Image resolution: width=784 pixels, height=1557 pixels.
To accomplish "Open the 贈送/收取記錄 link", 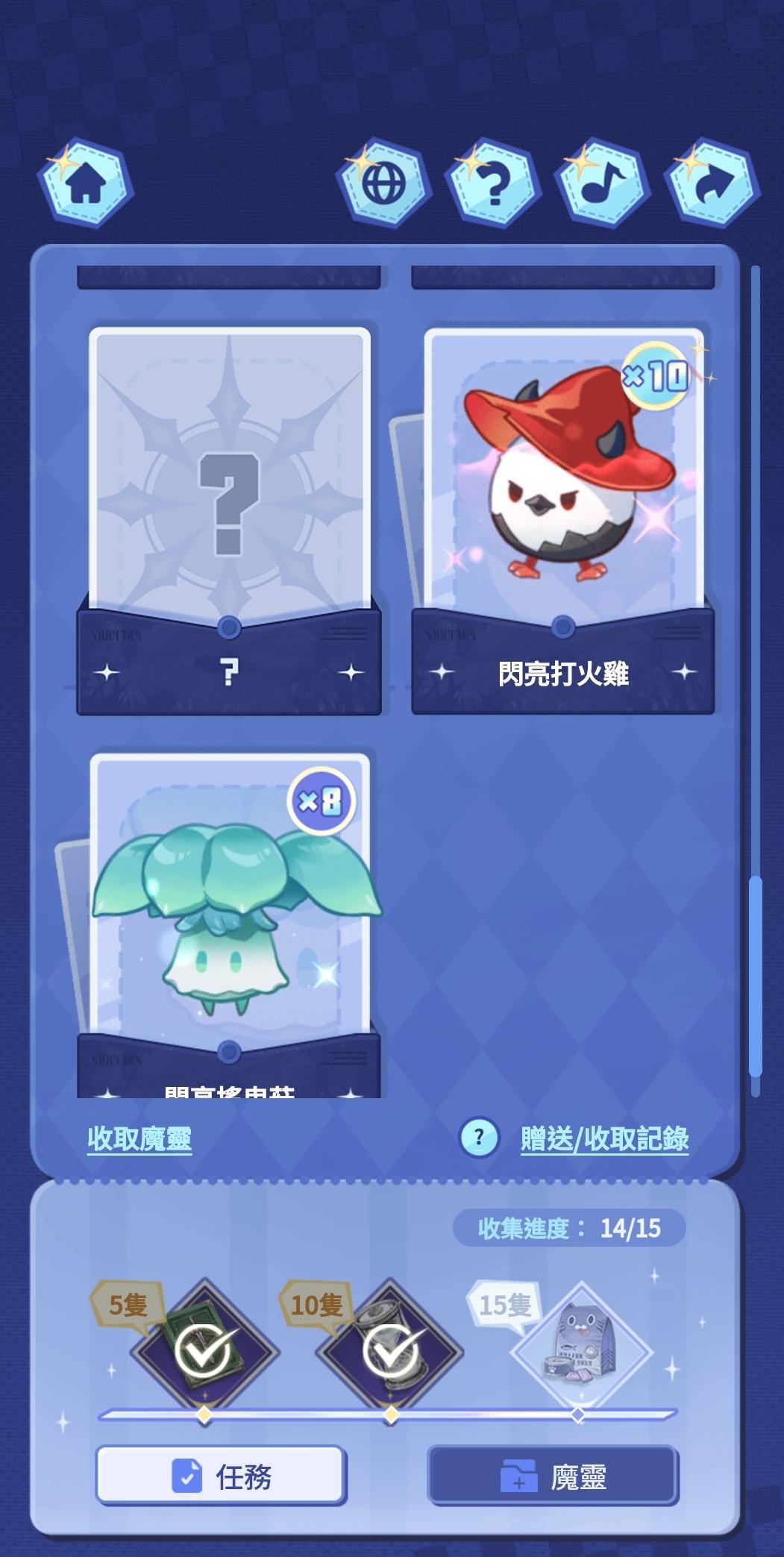I will 604,1139.
